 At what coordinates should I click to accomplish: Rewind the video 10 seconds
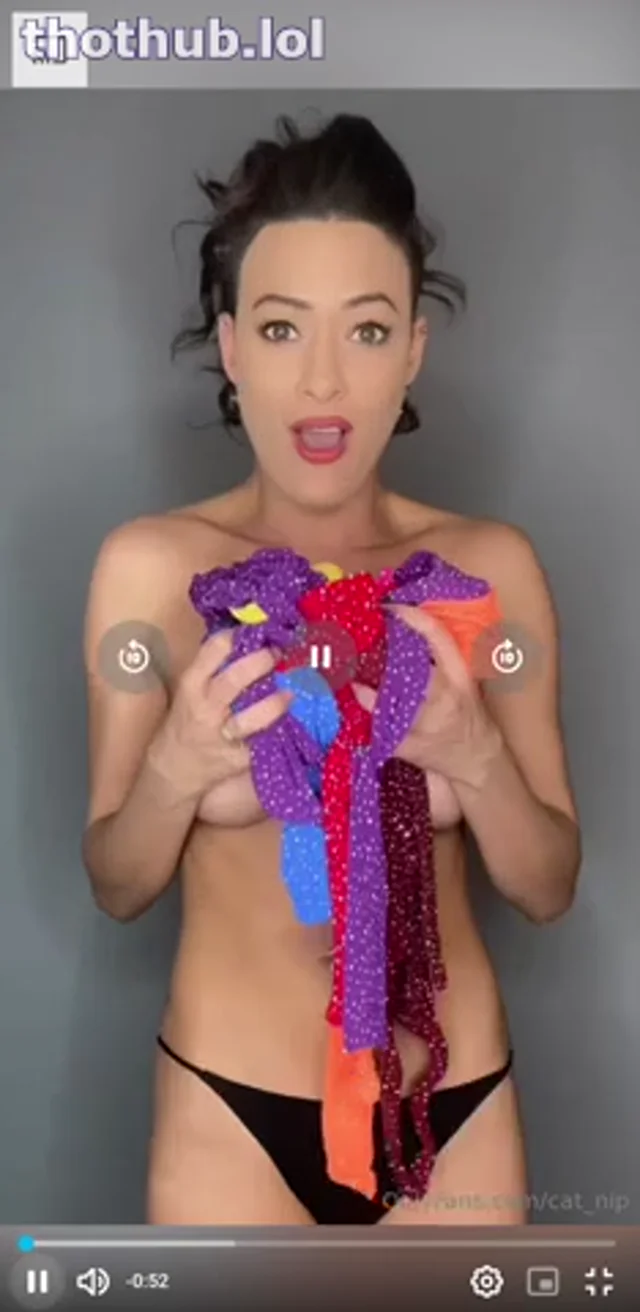click(x=133, y=657)
